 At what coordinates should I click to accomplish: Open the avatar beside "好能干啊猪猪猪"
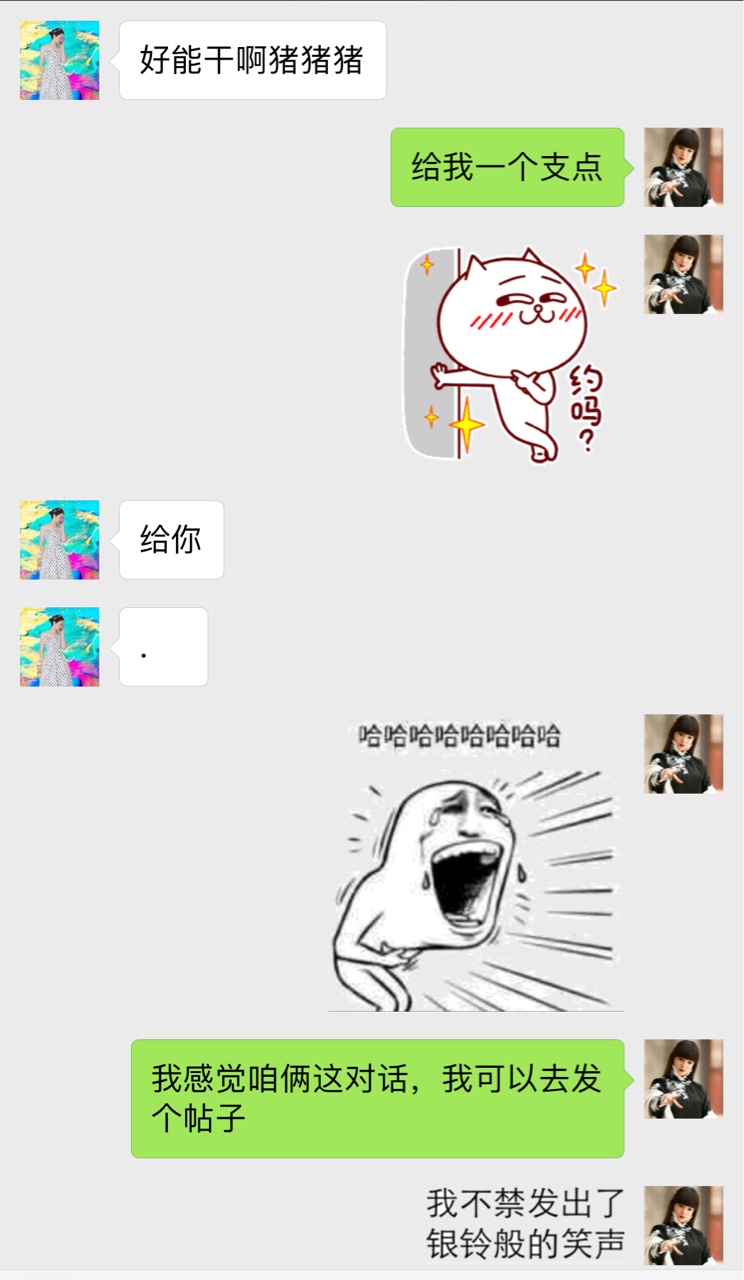coord(59,60)
